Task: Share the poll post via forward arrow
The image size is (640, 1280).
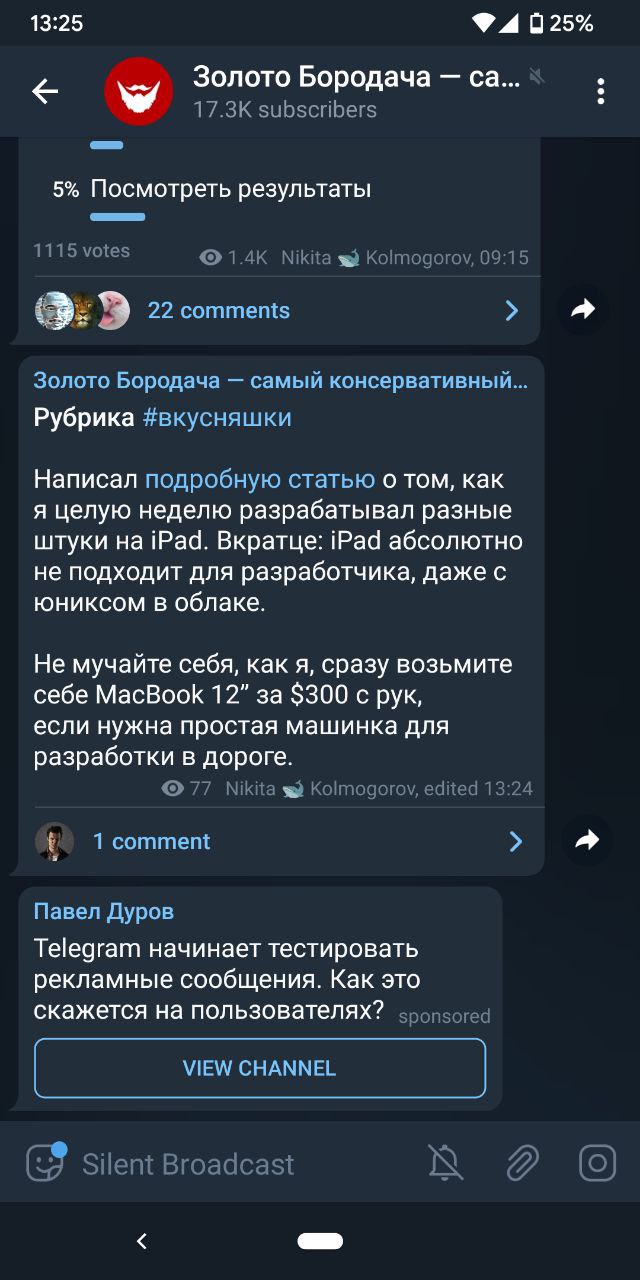Action: [x=583, y=310]
